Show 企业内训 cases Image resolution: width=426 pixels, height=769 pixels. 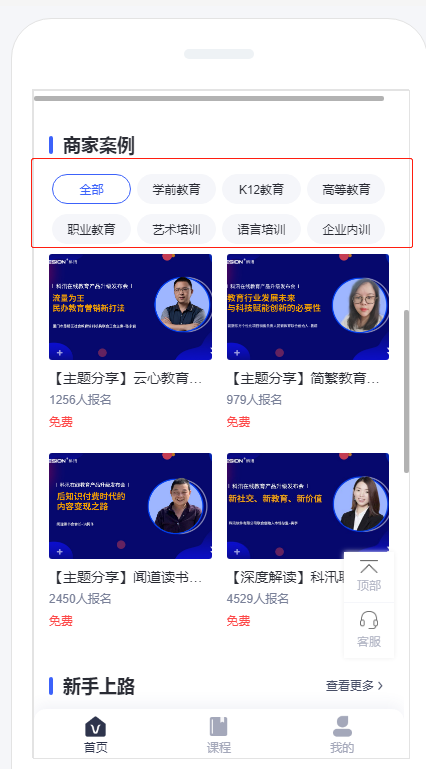tap(346, 229)
